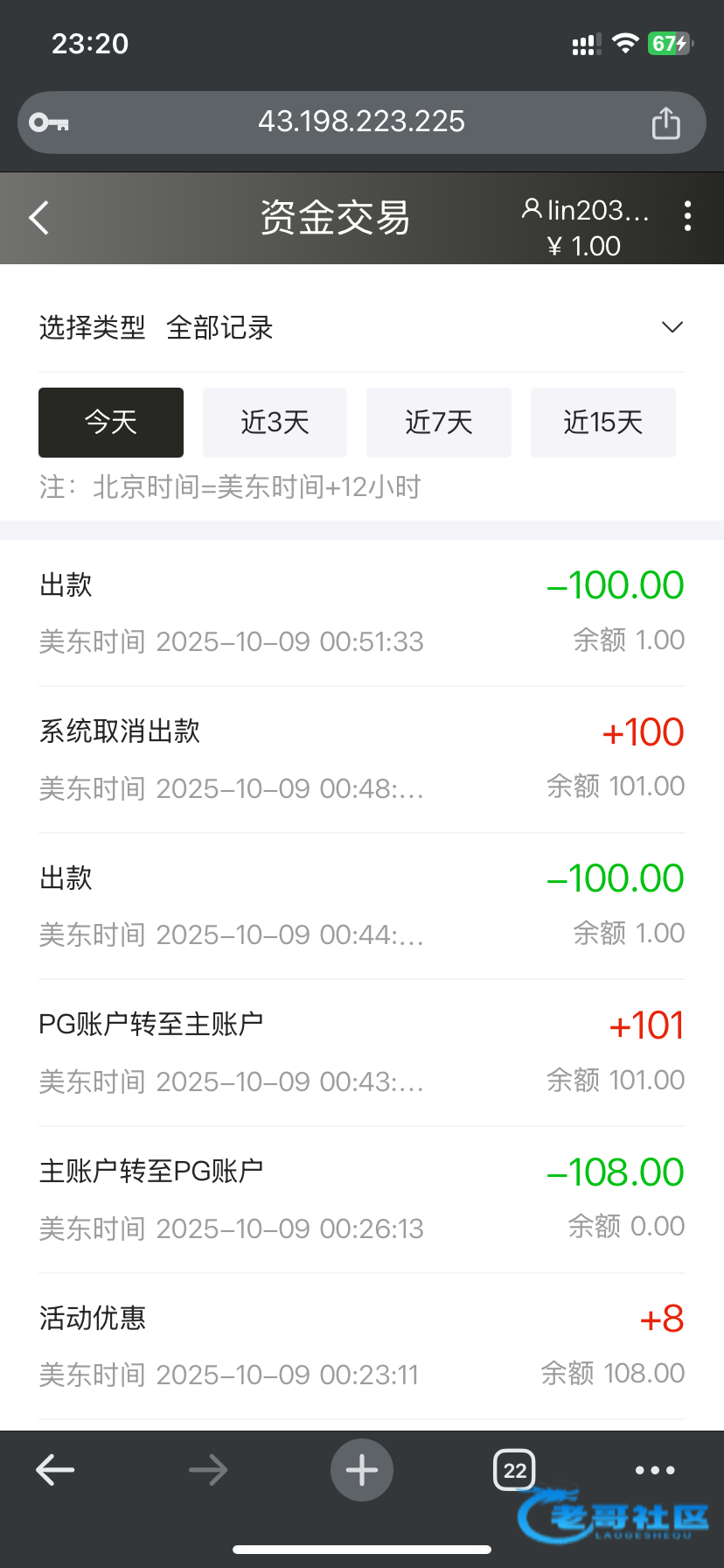The width and height of the screenshot is (724, 1568).
Task: Tap the address bar showing 43.198.223.225
Action: click(361, 122)
